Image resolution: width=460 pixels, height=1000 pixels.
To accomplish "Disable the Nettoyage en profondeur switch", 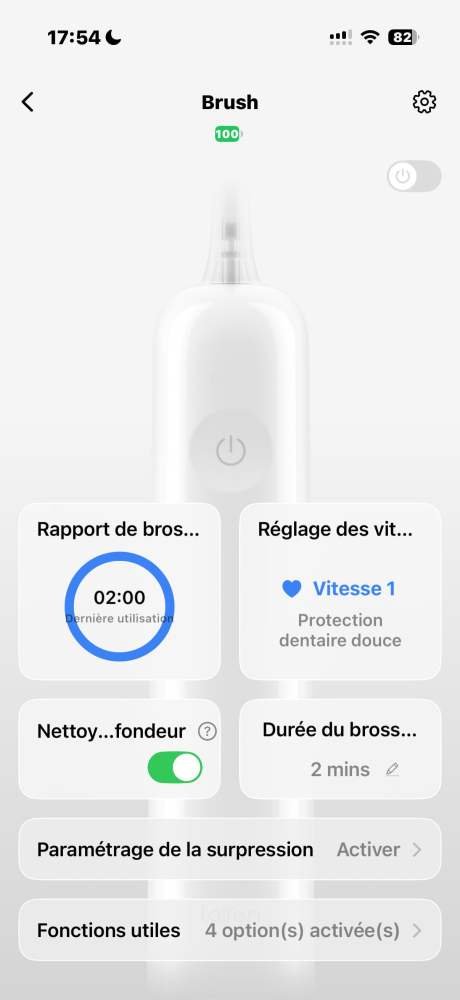I will coord(175,767).
